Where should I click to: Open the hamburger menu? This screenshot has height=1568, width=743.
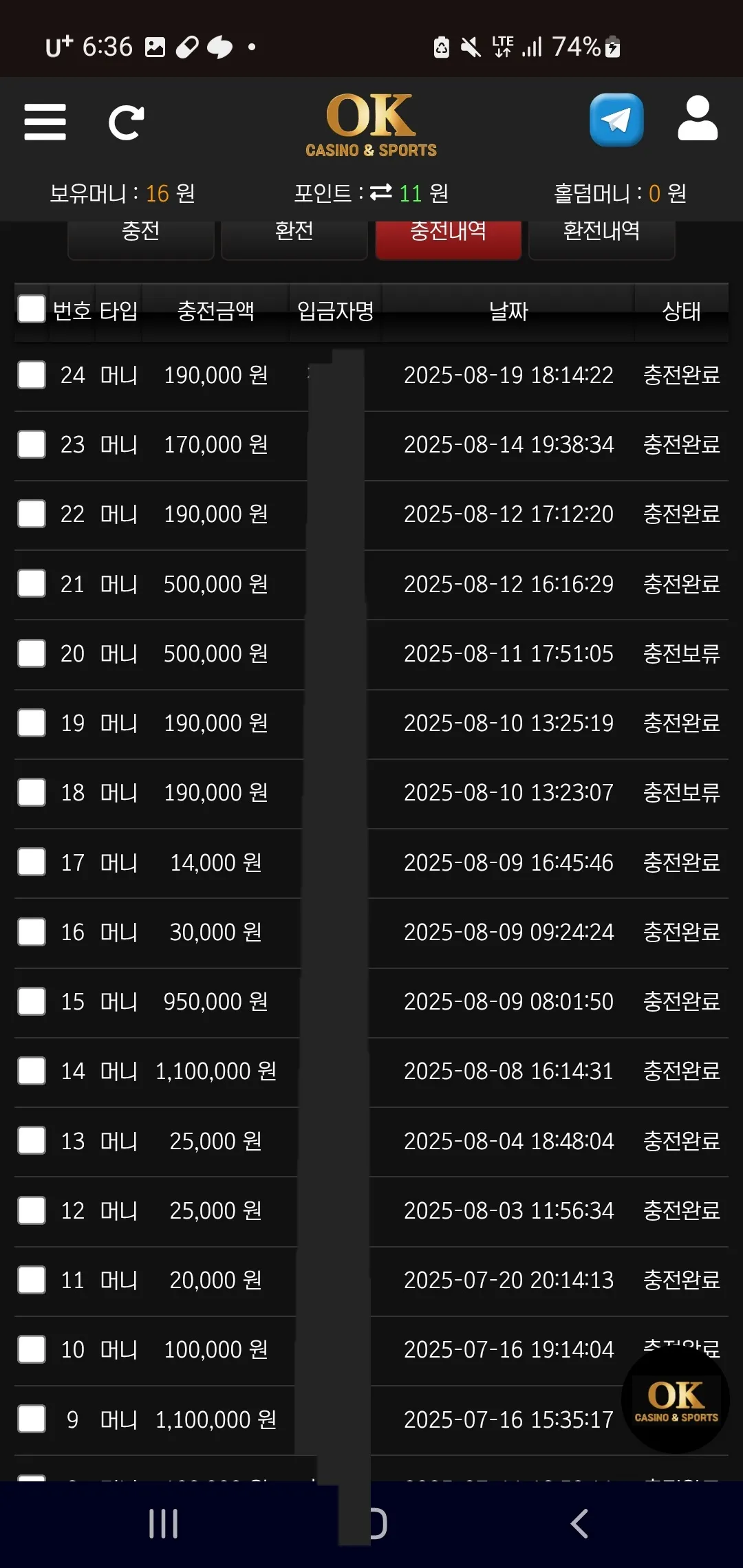[45, 122]
